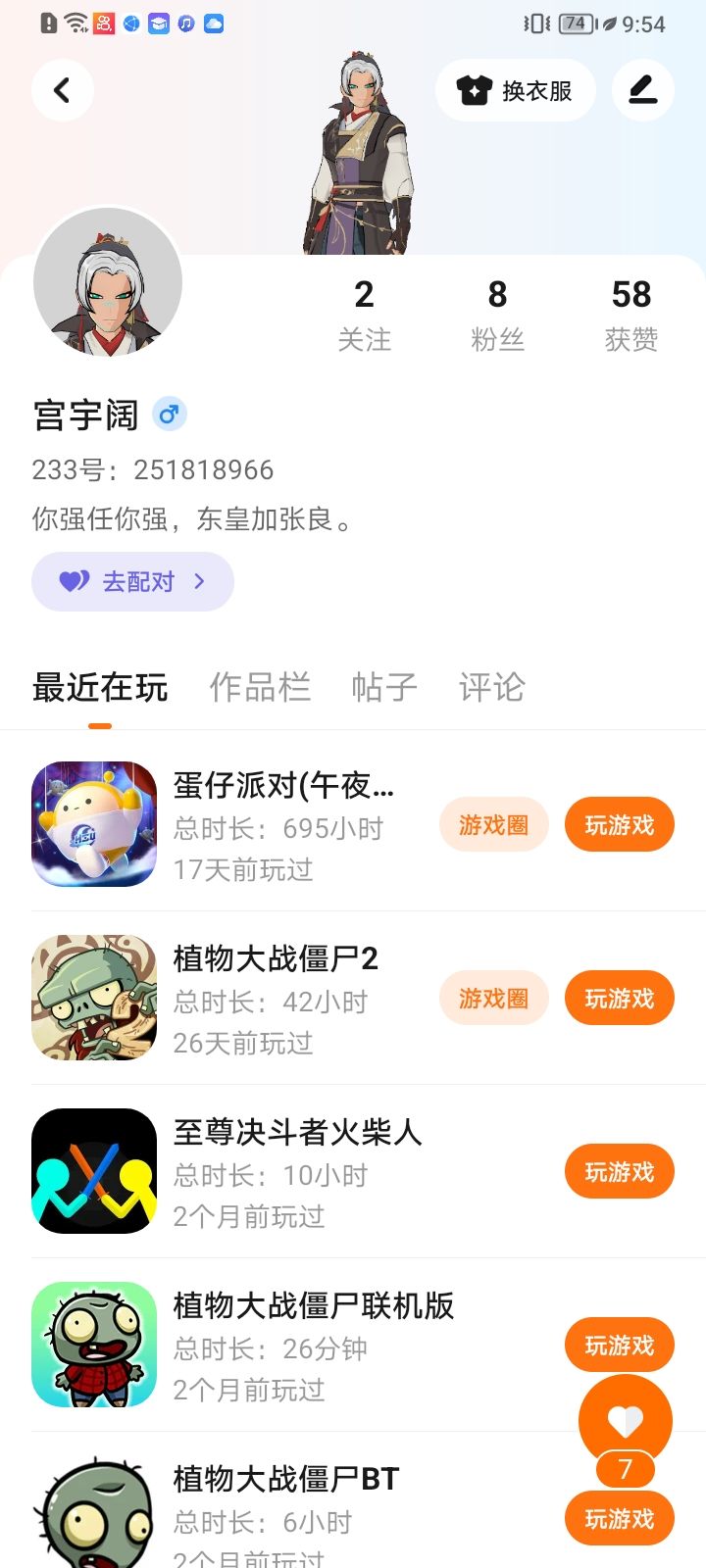
Task: Open 游戏圈 for 蛋仔派对
Action: point(493,825)
